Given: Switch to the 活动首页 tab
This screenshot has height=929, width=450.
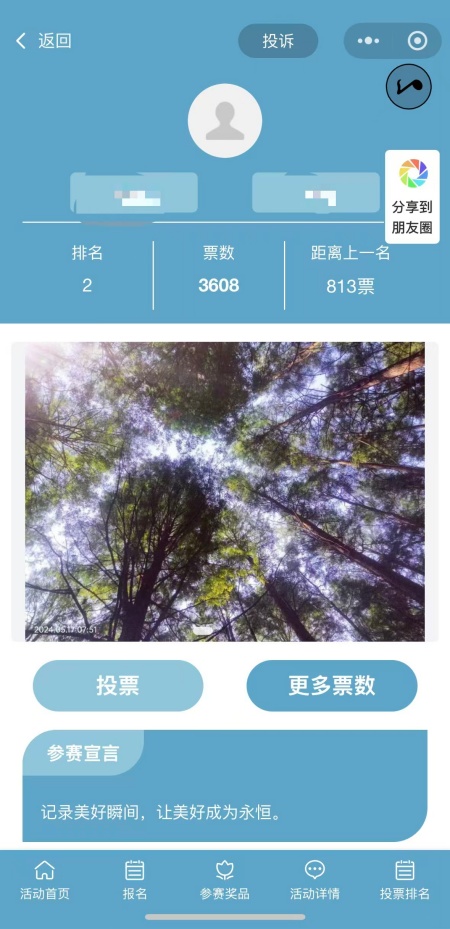Looking at the screenshot, I should point(44,880).
